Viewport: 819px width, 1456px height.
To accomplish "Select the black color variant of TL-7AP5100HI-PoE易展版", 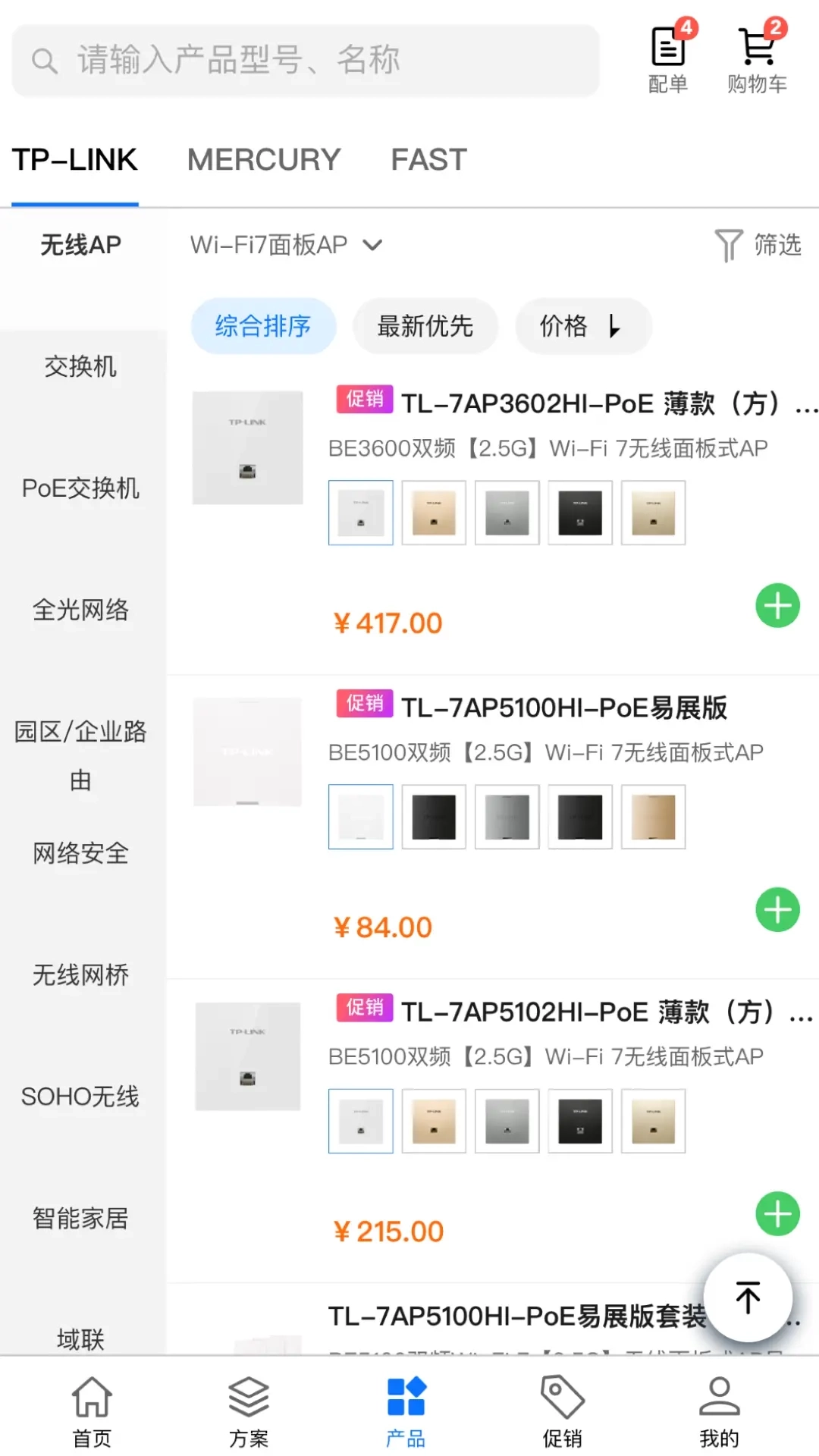I will (433, 817).
